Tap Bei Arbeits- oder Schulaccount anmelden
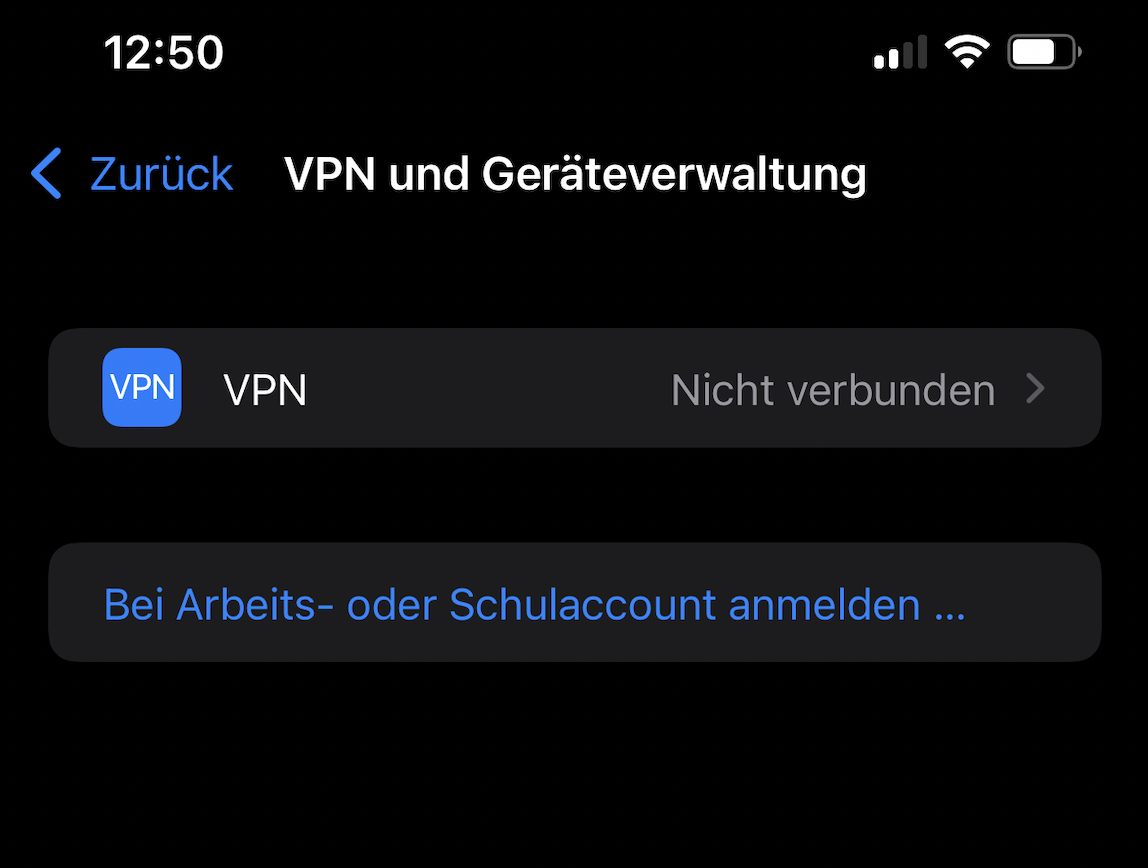This screenshot has height=868, width=1148. click(x=534, y=604)
